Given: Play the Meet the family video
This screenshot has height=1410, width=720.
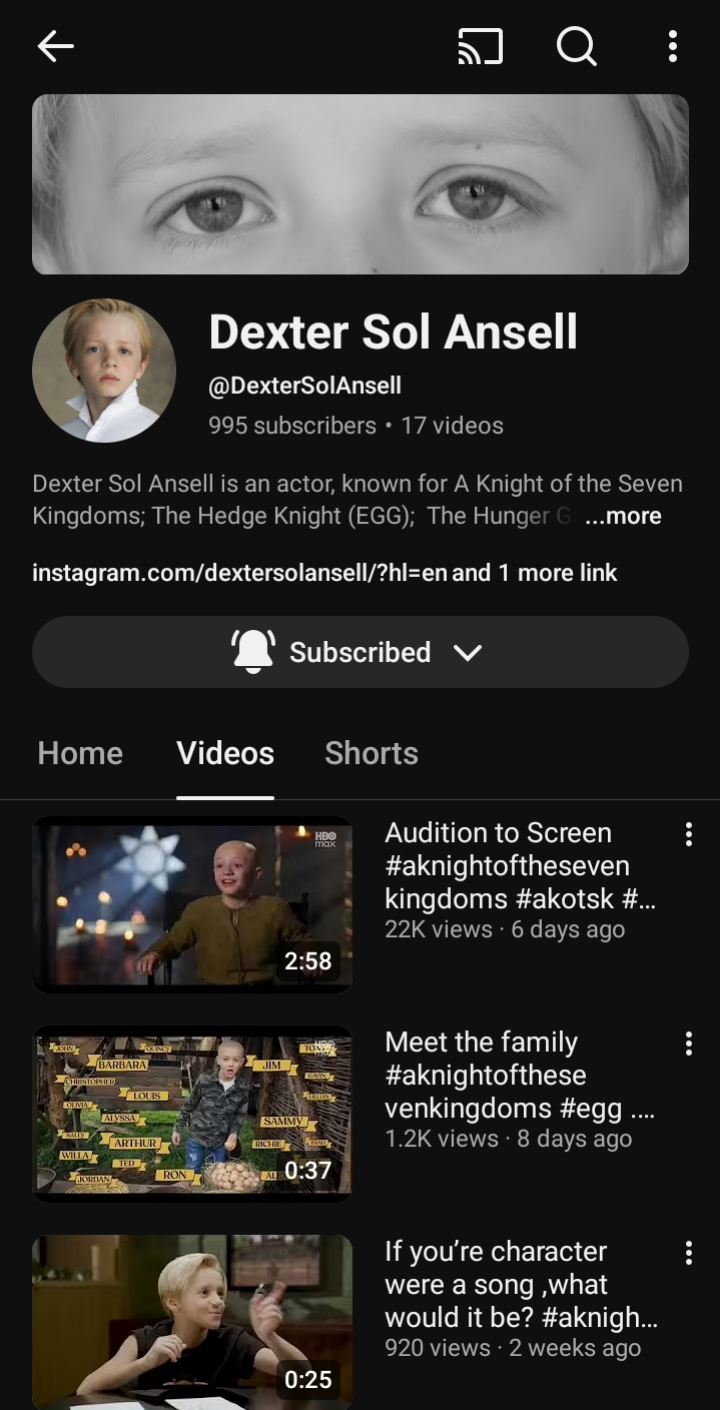Looking at the screenshot, I should (192, 1113).
